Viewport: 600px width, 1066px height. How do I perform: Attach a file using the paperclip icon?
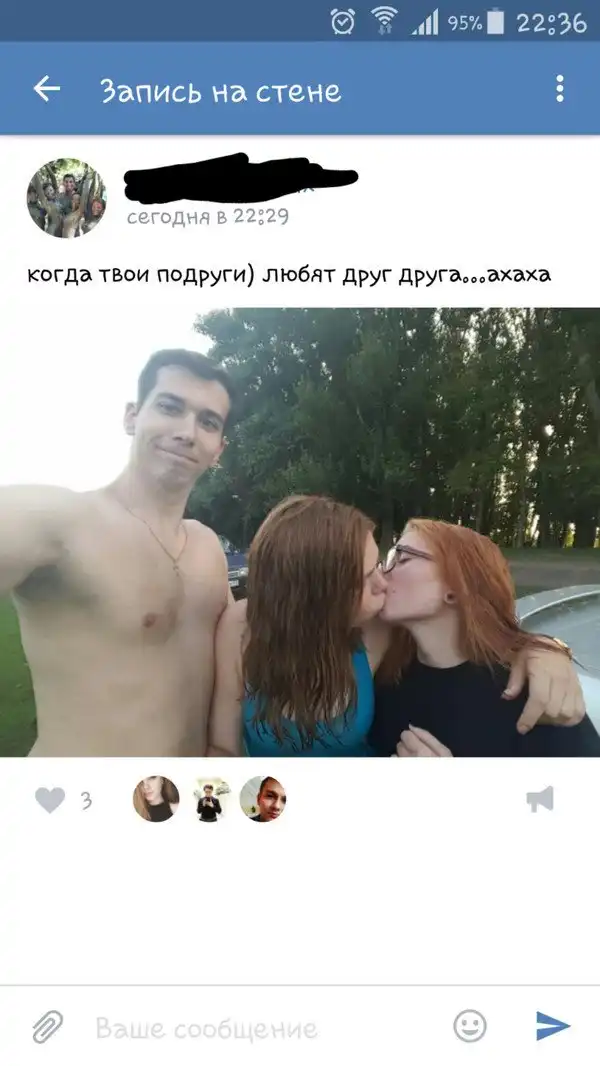pyautogui.click(x=48, y=1026)
